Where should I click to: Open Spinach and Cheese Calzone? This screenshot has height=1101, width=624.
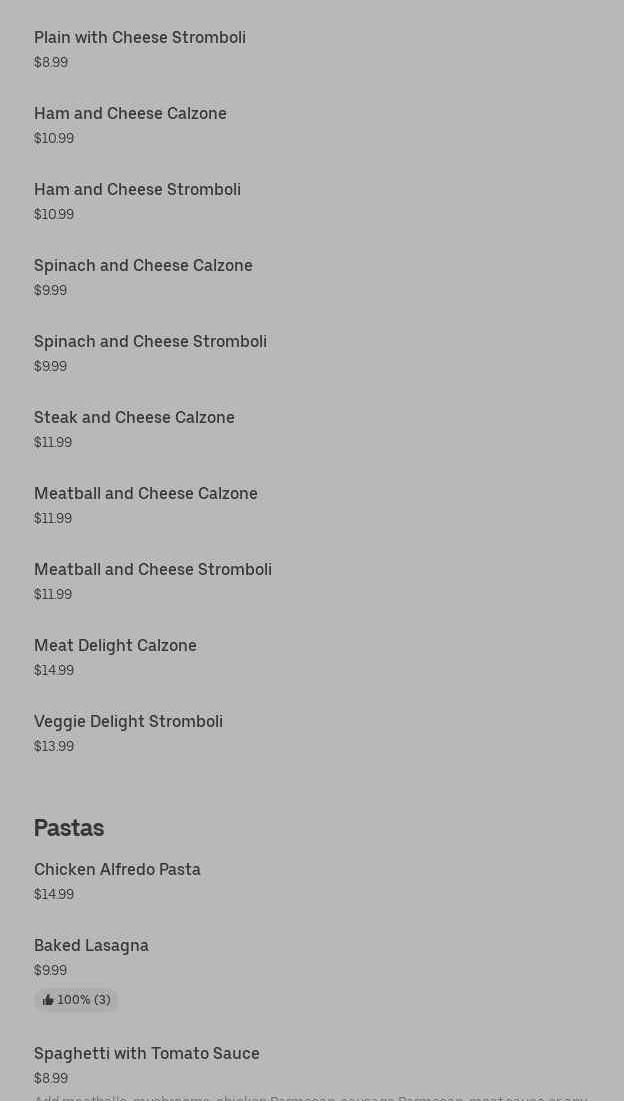click(143, 266)
